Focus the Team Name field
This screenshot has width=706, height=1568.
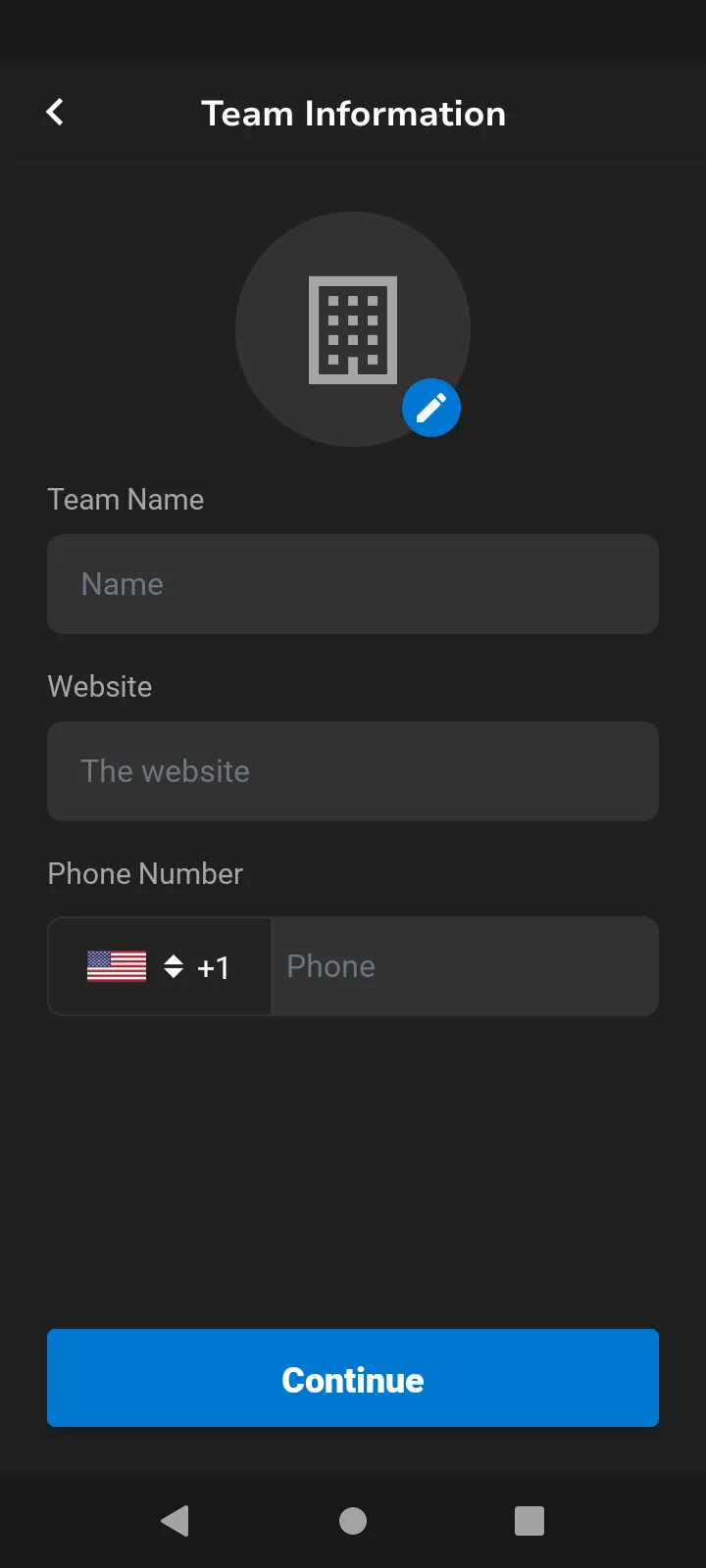point(353,584)
